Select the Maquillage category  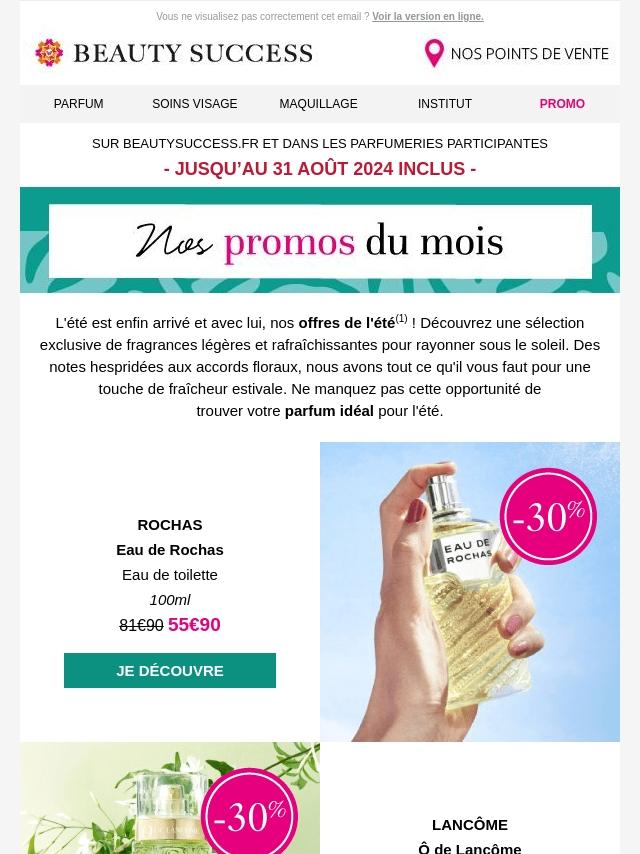[318, 103]
